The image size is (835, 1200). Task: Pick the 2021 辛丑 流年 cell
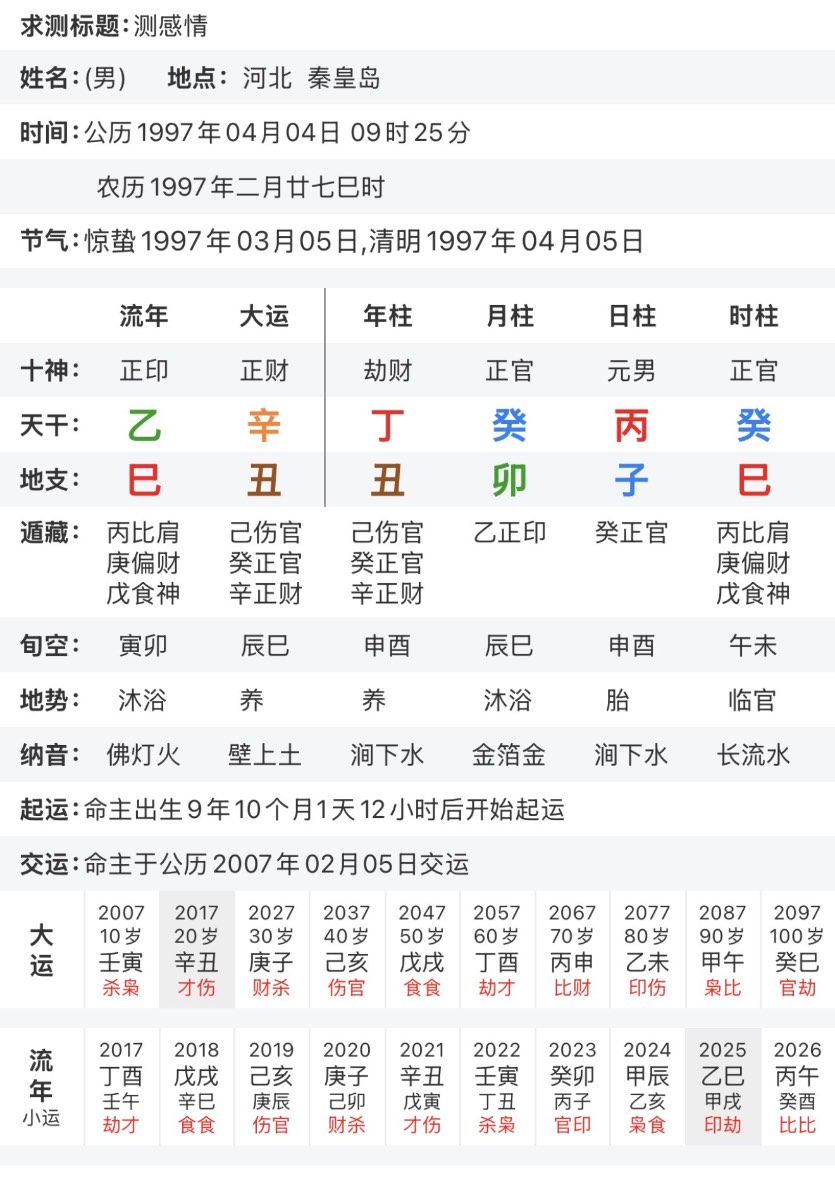coord(421,1087)
